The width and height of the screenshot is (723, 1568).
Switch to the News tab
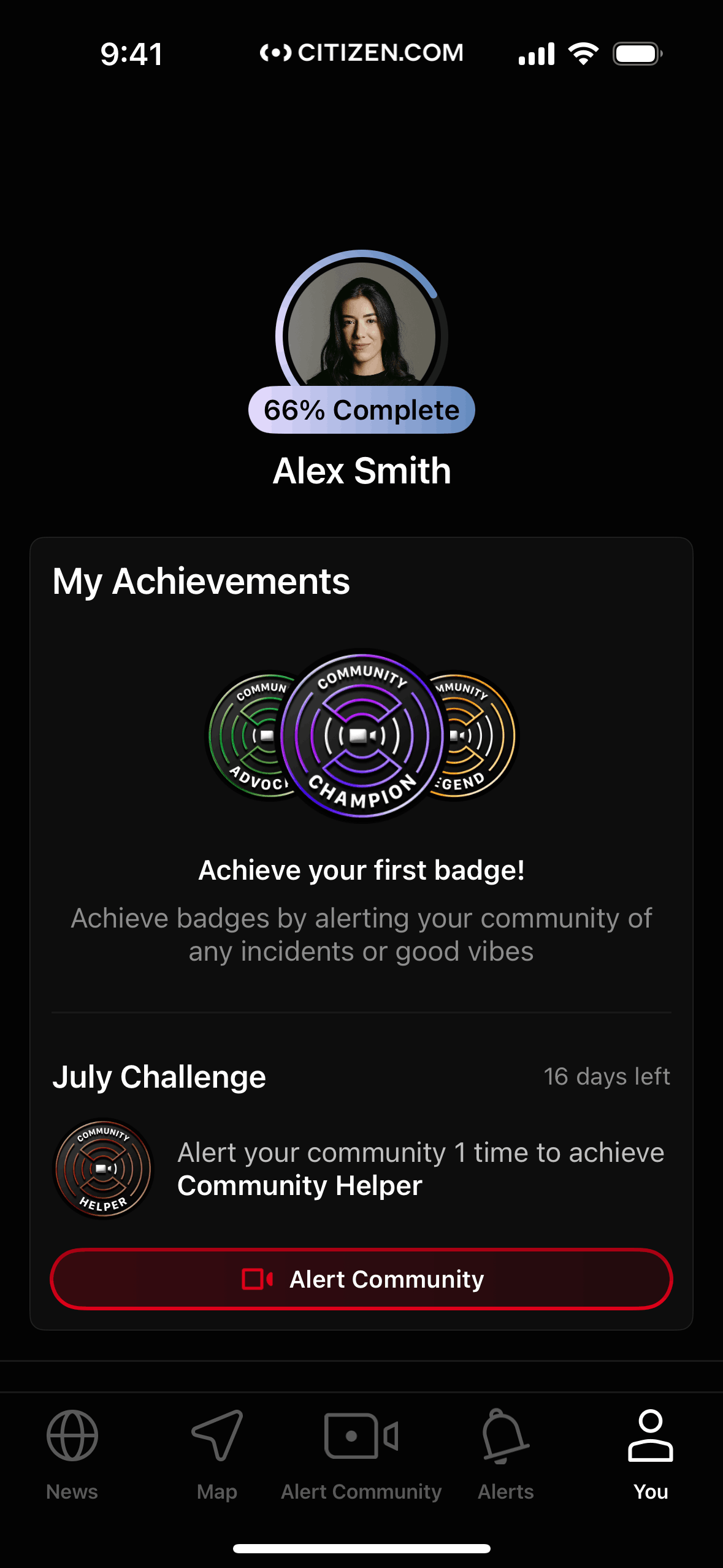(72, 1454)
